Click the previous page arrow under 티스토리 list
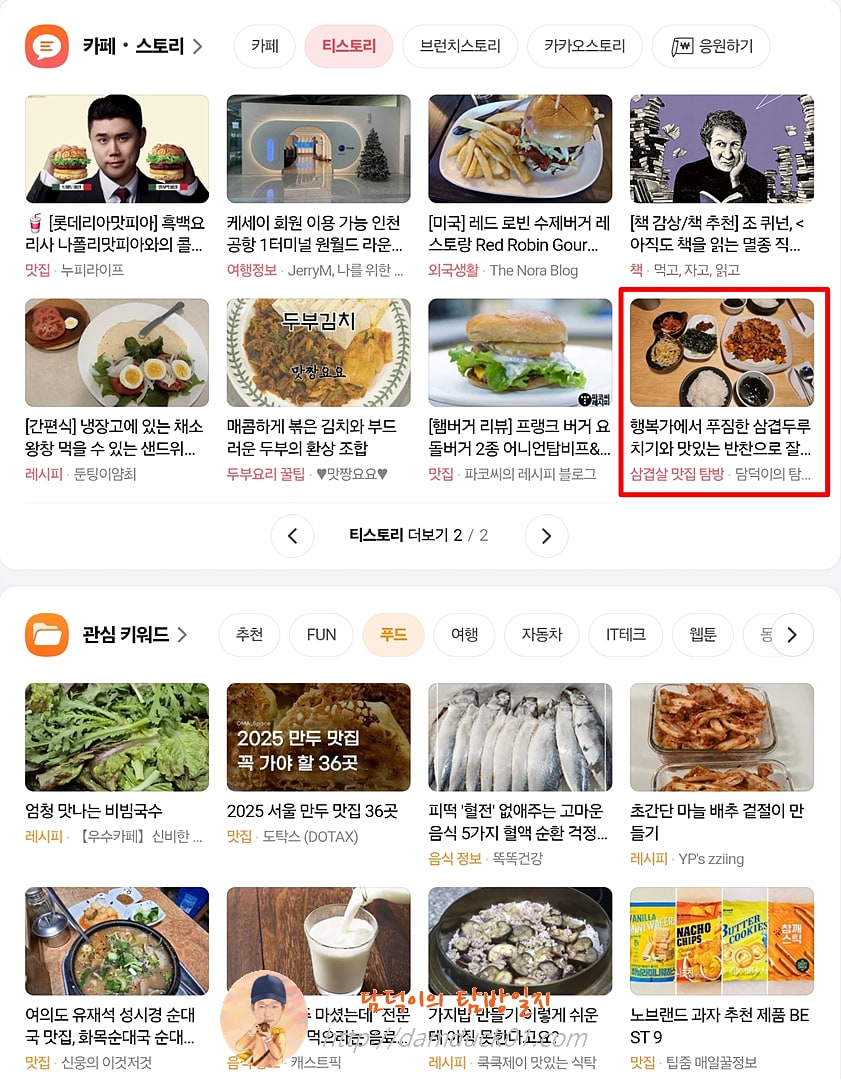The image size is (841, 1080). click(x=292, y=536)
